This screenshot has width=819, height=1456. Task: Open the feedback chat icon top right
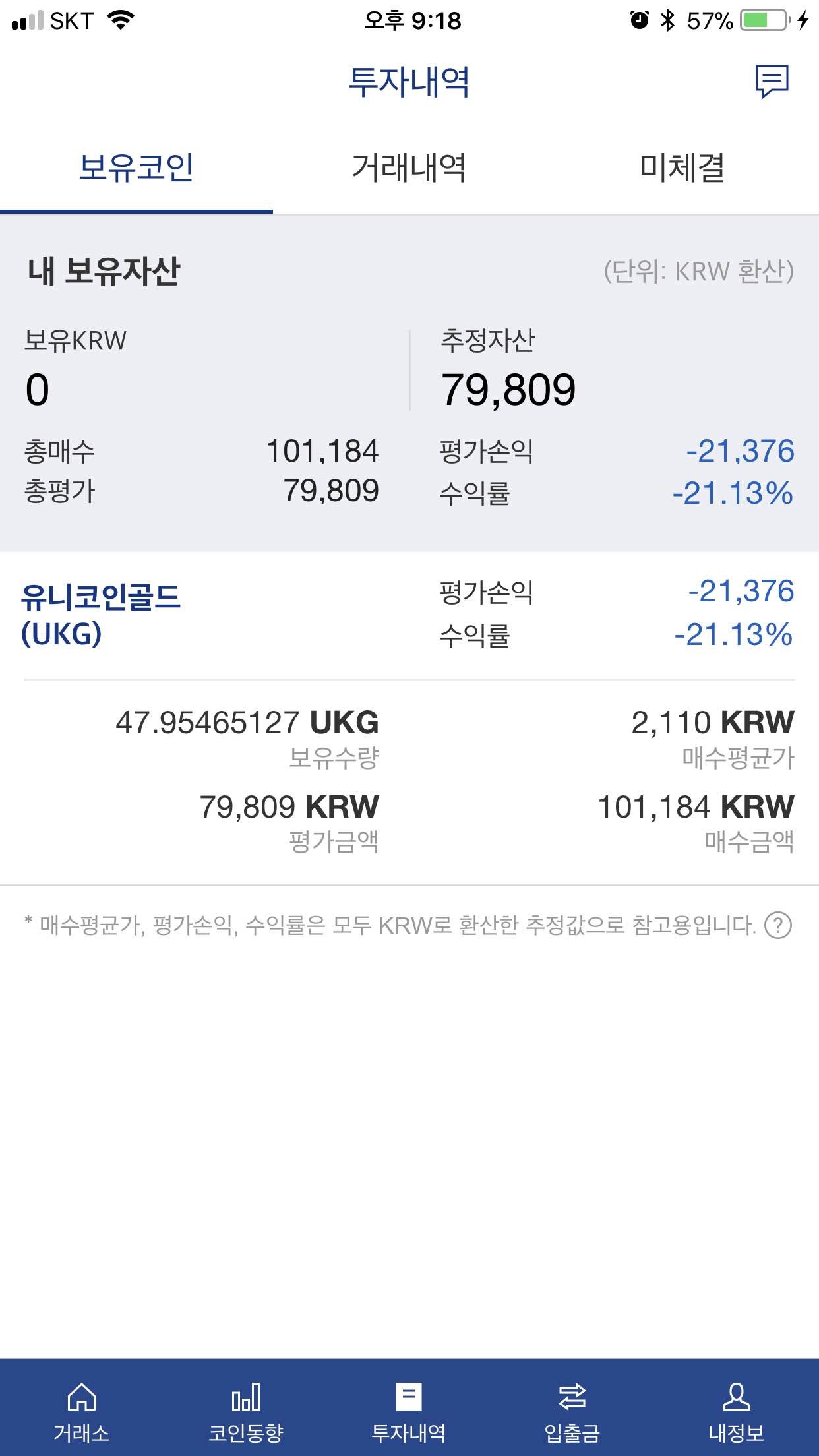[772, 81]
